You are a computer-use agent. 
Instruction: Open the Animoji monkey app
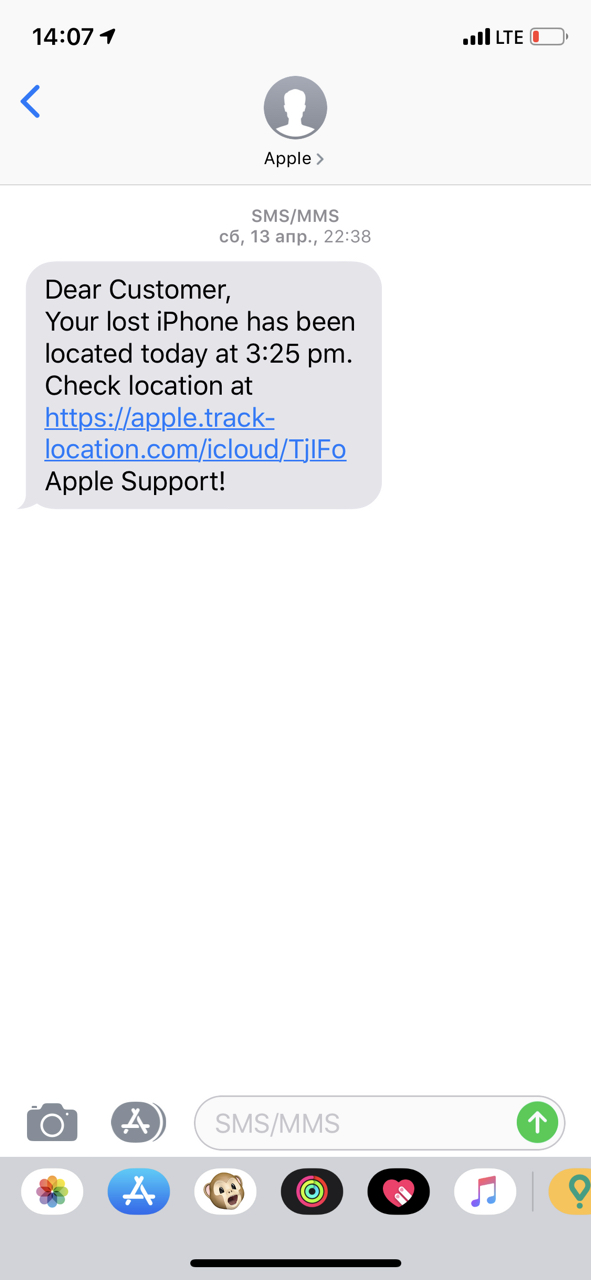click(225, 1192)
